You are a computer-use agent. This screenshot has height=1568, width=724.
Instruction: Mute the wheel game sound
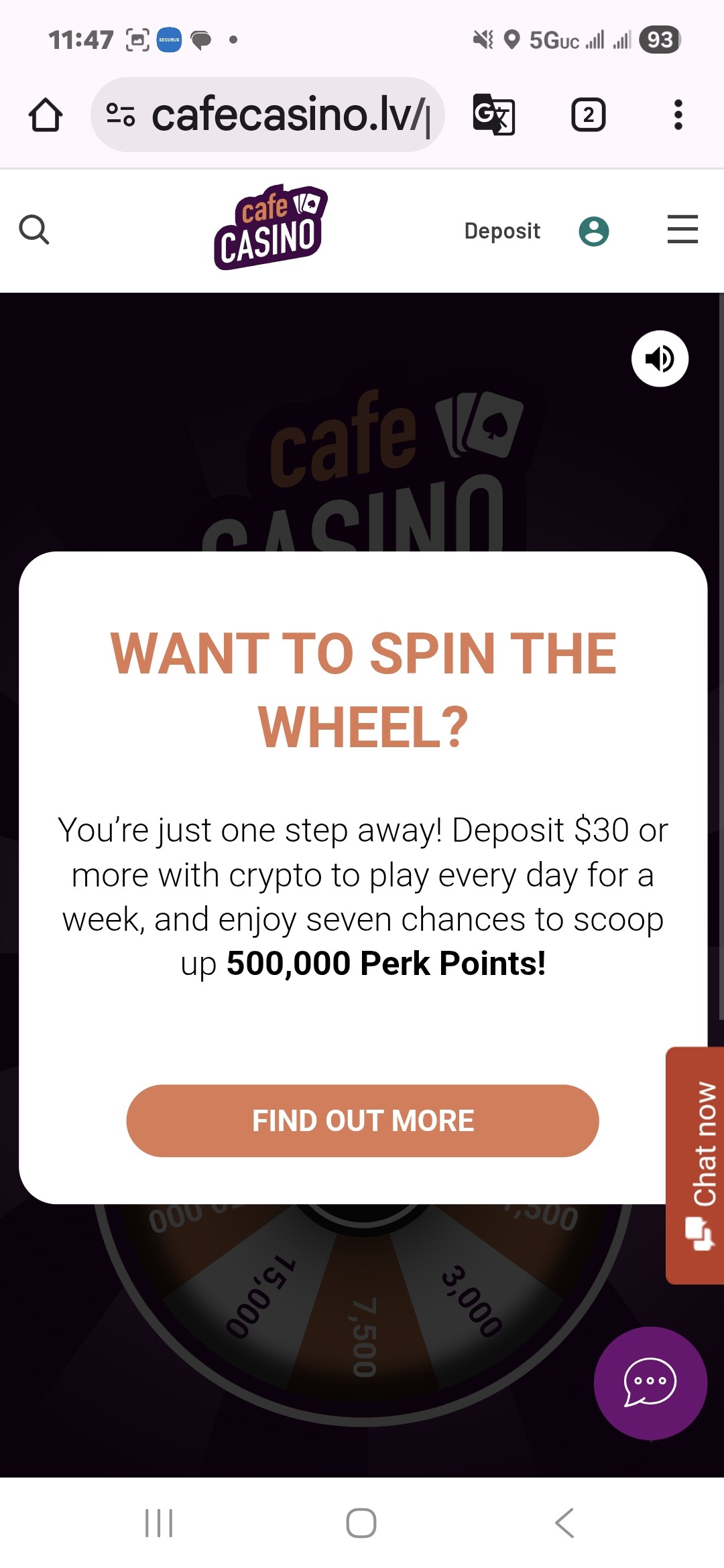pyautogui.click(x=660, y=358)
